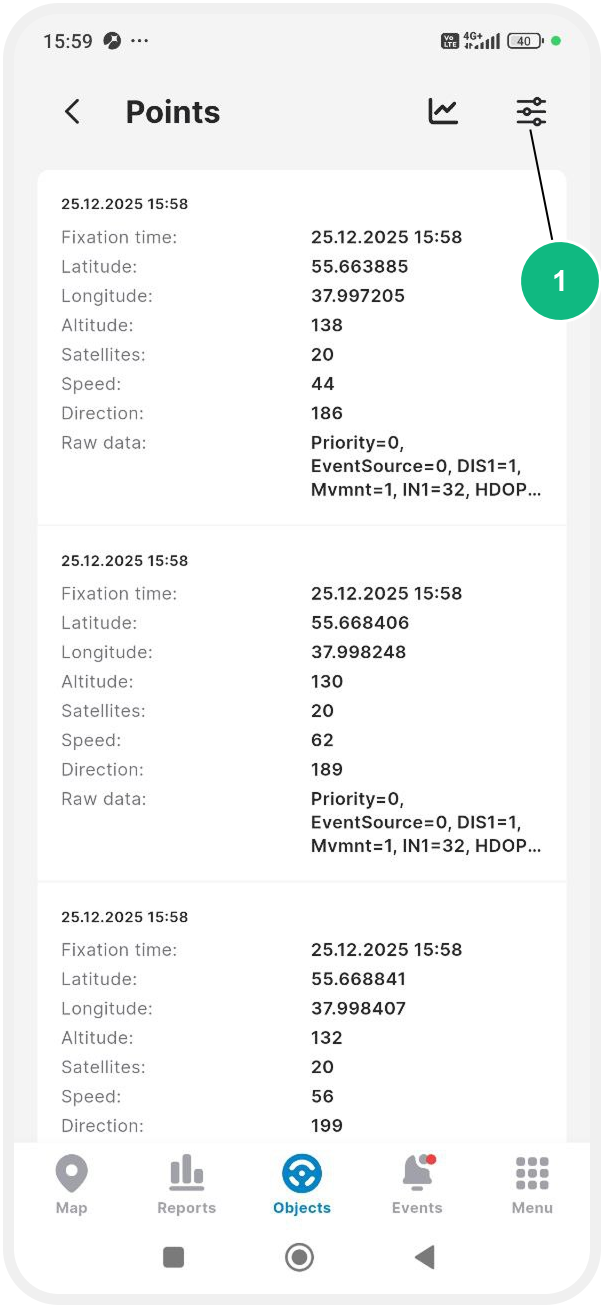Open the Events tab
Screen dimensions: 613x1308
[417, 1184]
